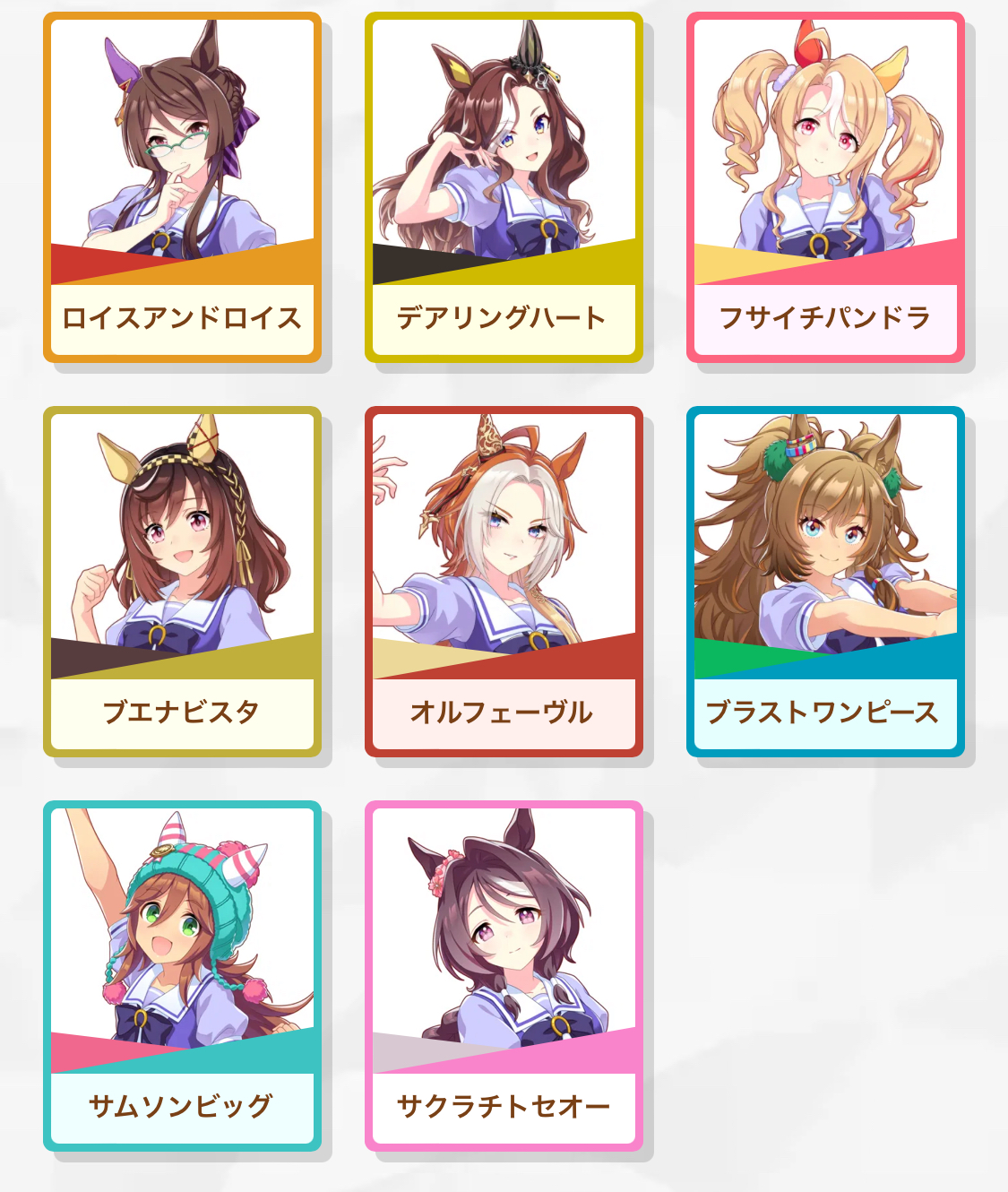1008x1192 pixels.
Task: Show the ブラストワンピース character card
Action: pos(825,582)
